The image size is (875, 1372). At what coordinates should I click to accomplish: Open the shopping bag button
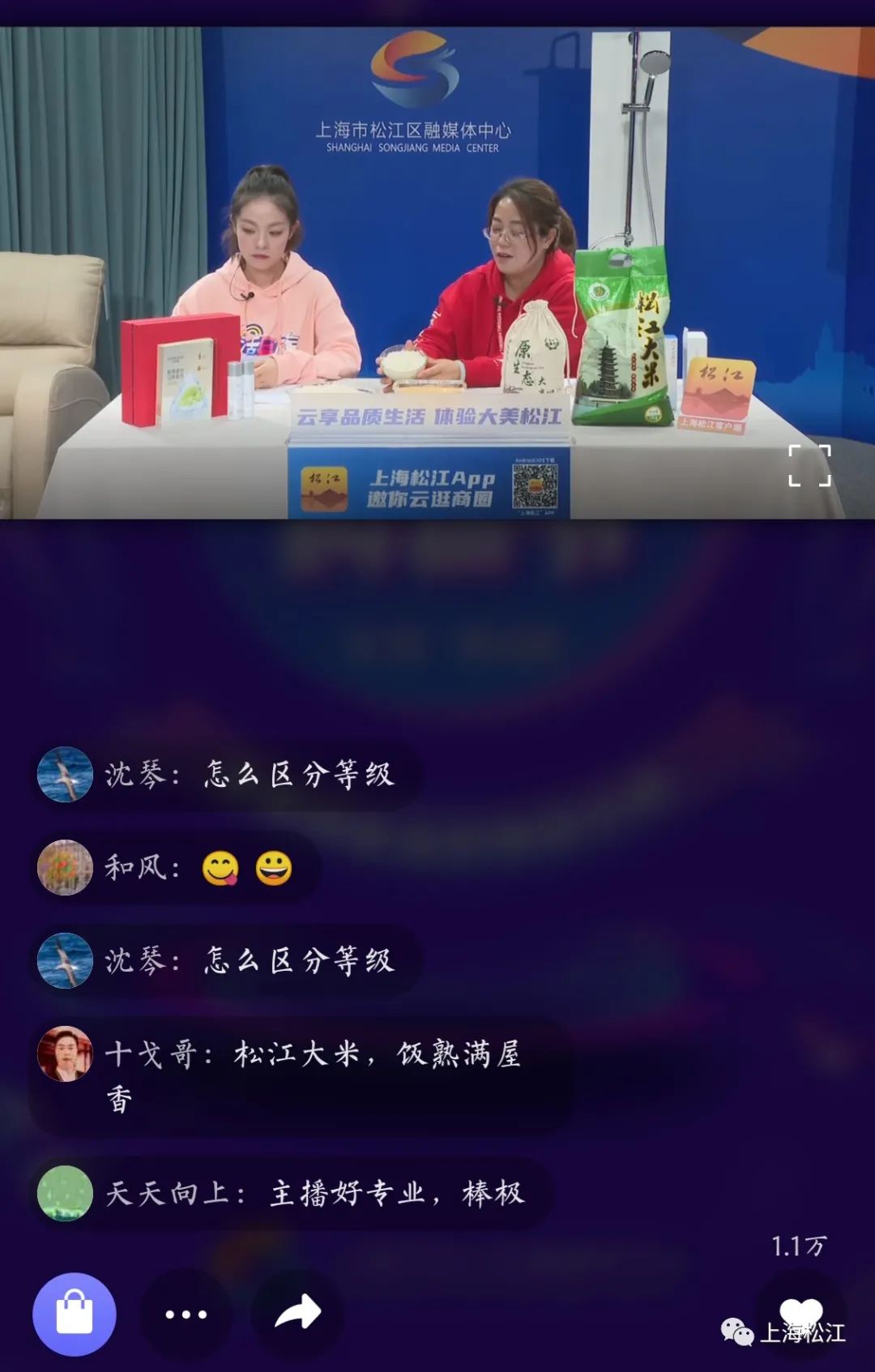(74, 1314)
